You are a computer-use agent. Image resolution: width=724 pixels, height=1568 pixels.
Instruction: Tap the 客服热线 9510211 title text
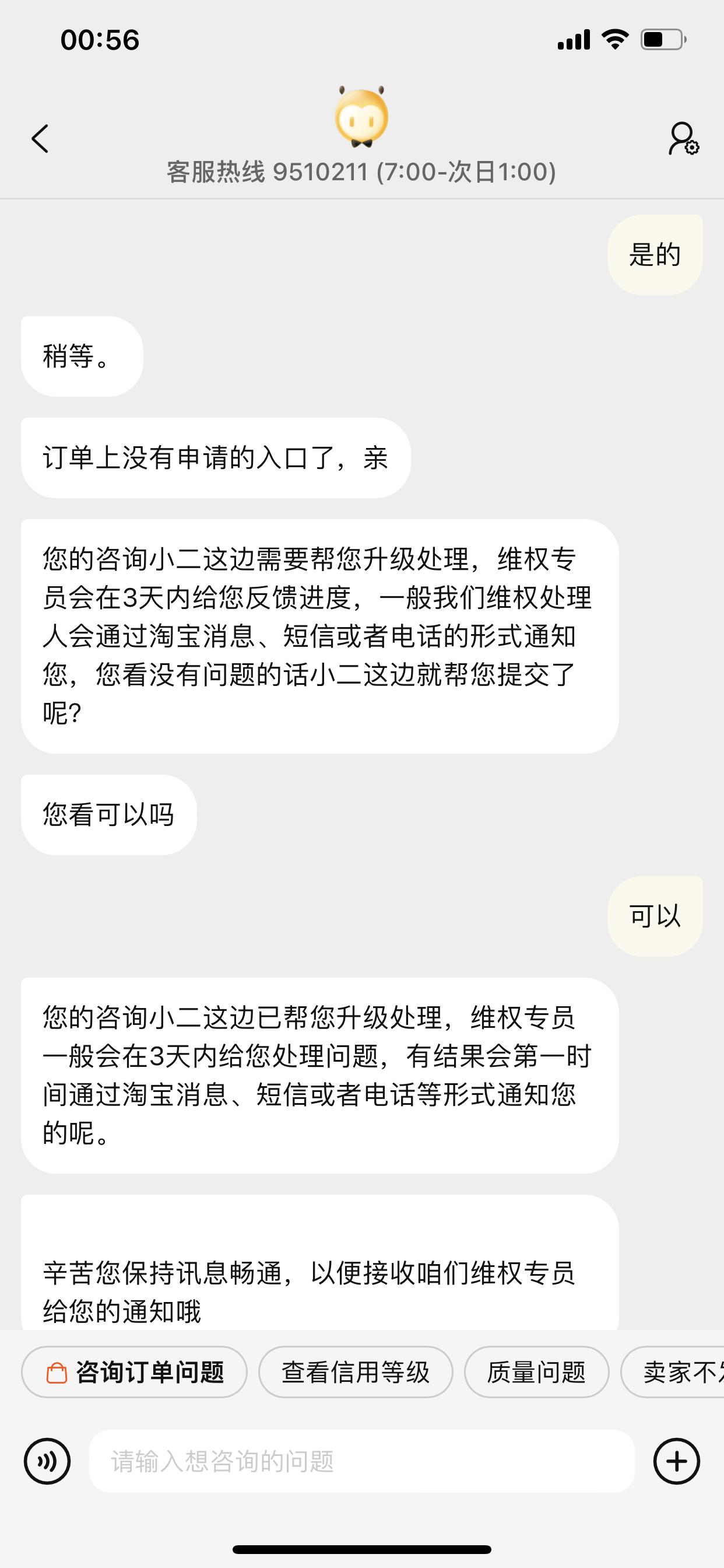(x=361, y=173)
